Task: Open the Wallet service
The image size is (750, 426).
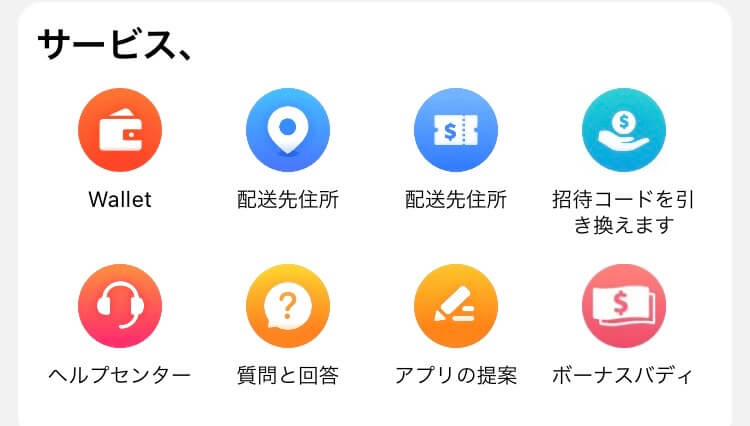Action: click(x=120, y=130)
